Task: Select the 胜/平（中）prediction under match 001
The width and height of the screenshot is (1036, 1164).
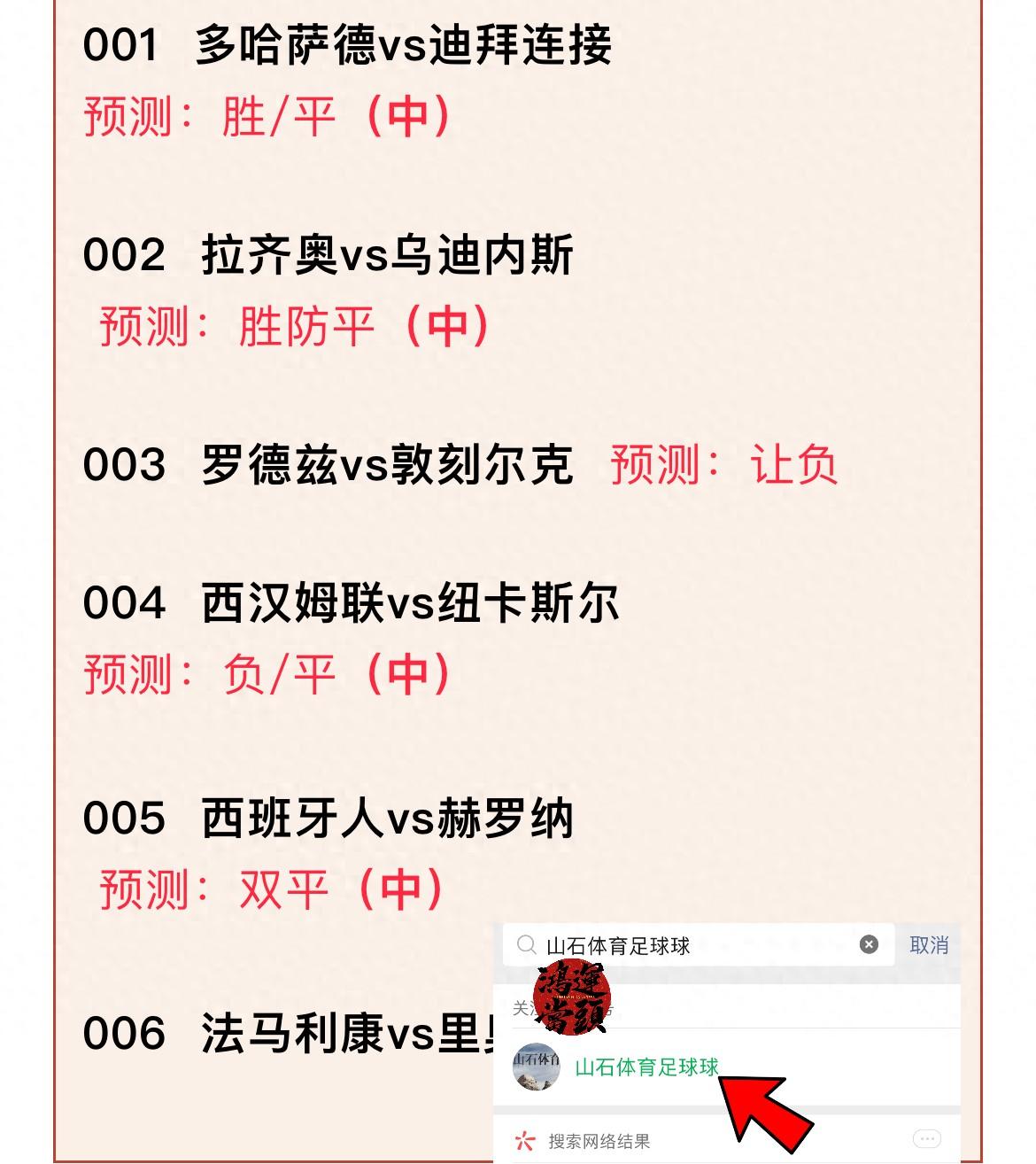Action: tap(266, 115)
